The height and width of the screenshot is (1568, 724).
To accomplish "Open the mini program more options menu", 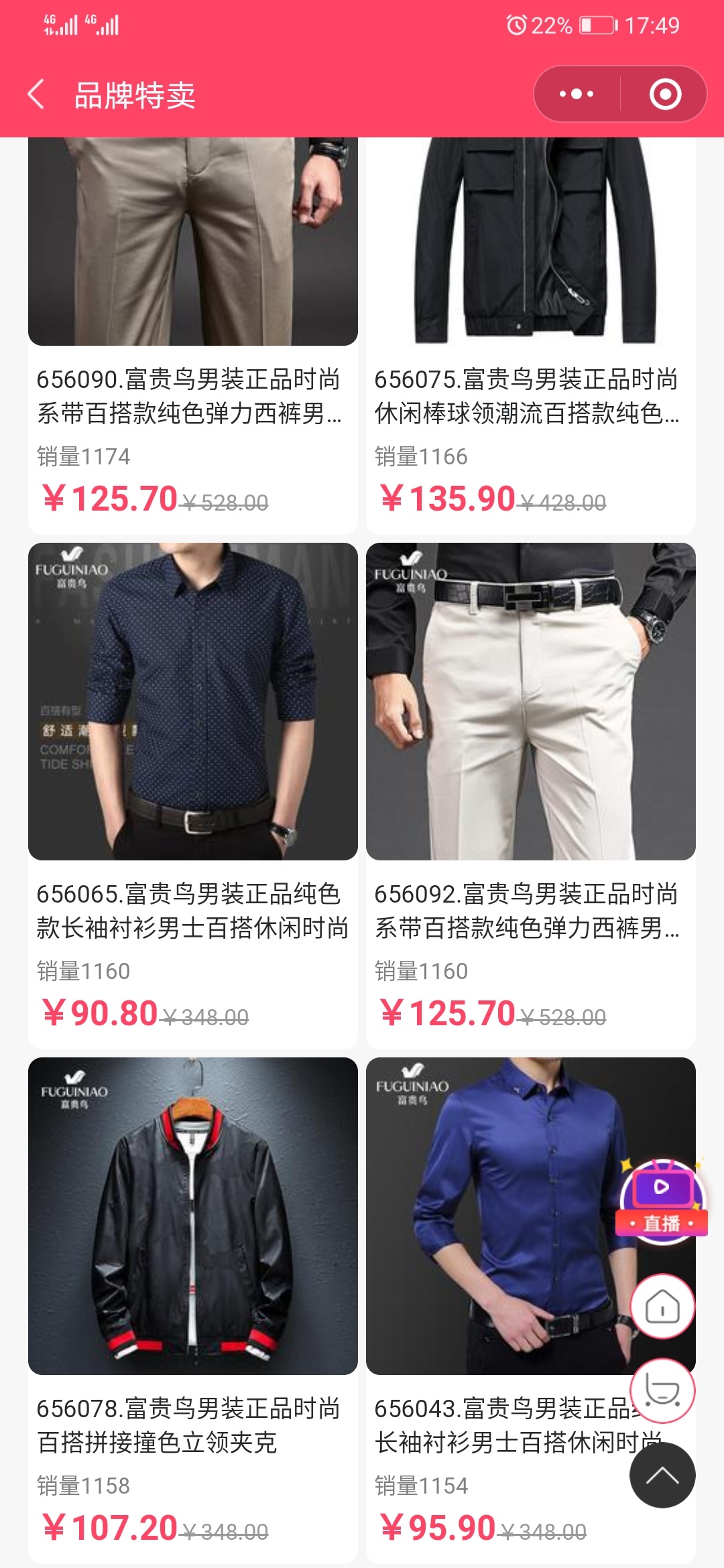I will (x=577, y=94).
